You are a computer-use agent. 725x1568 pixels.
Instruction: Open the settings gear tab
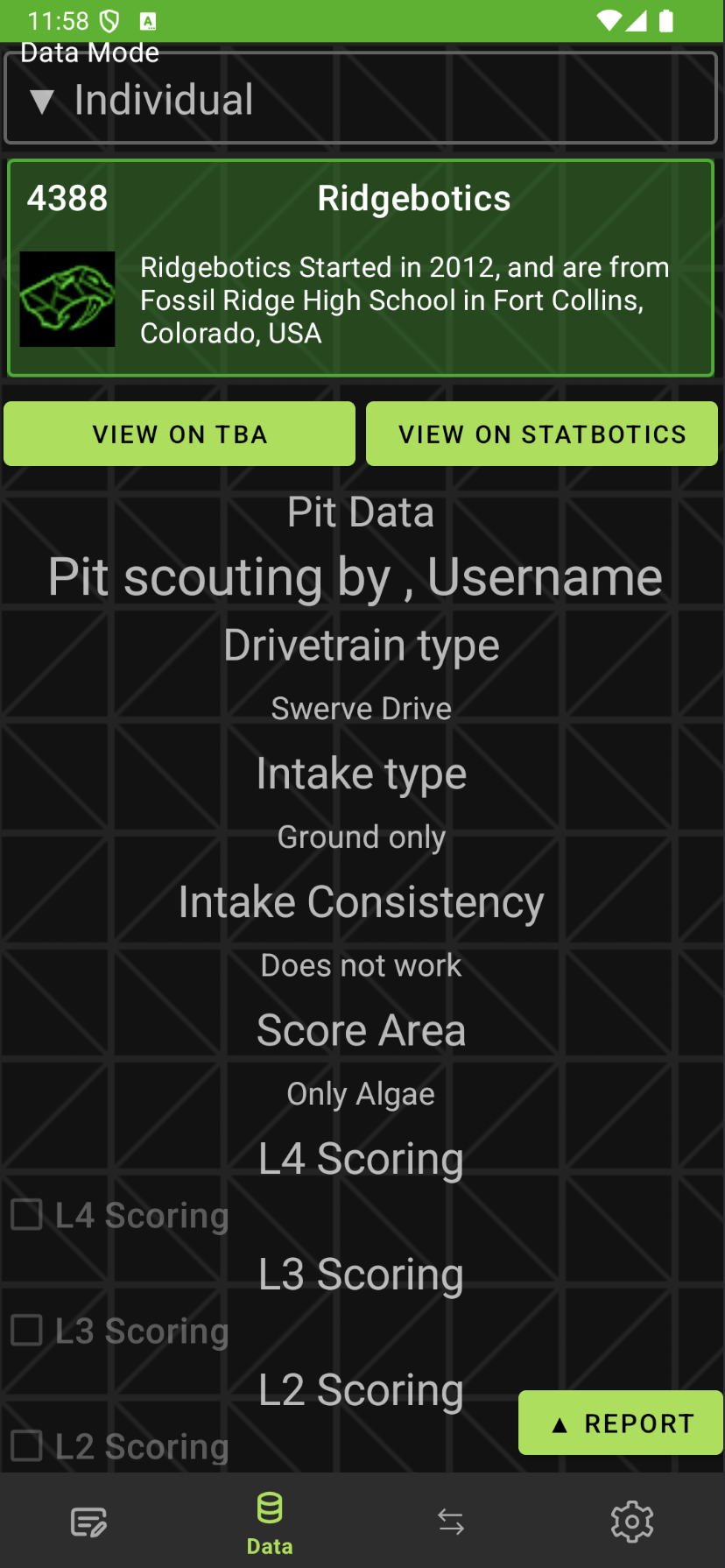(x=632, y=1522)
